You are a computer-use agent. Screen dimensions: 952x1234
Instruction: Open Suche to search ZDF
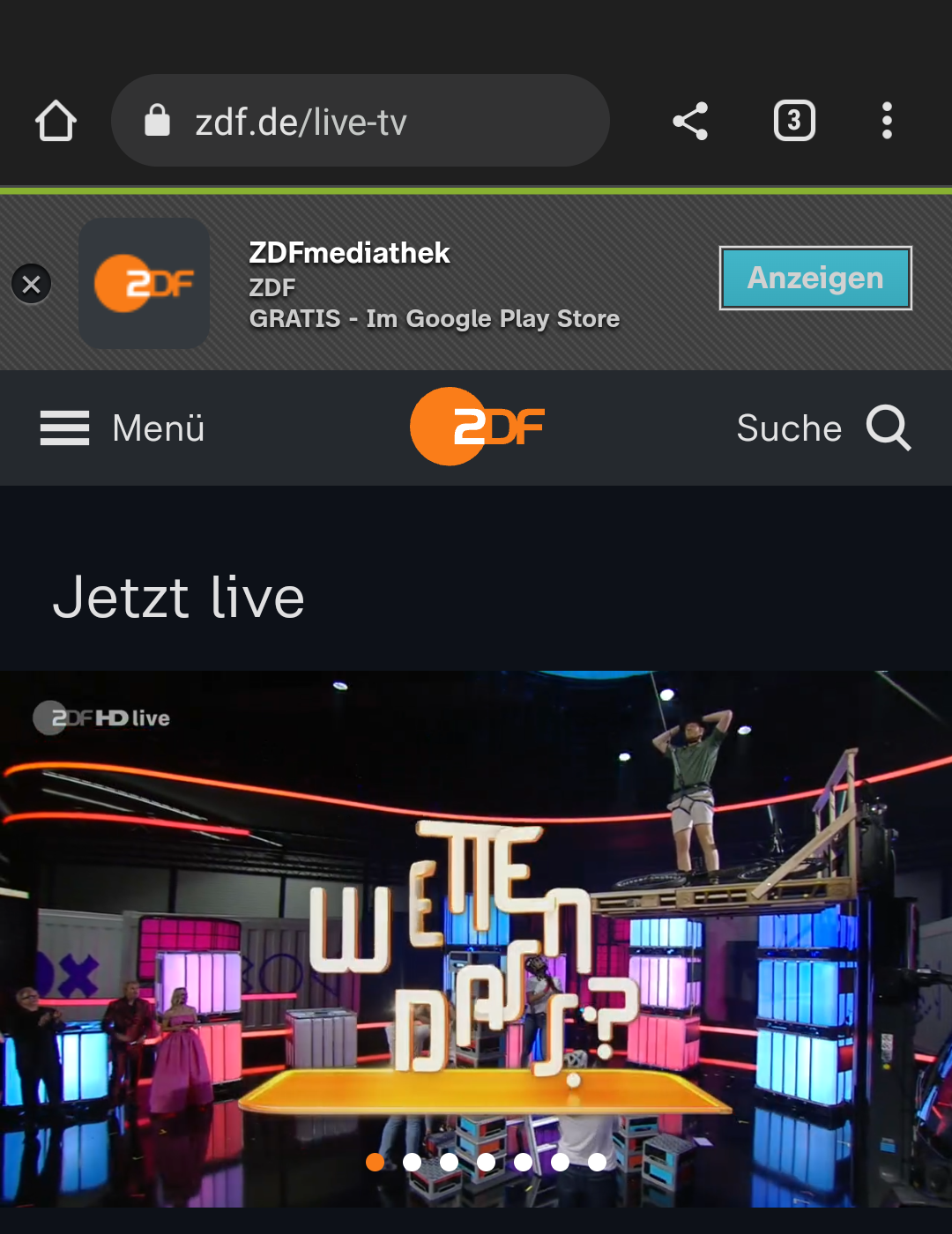pyautogui.click(x=823, y=428)
